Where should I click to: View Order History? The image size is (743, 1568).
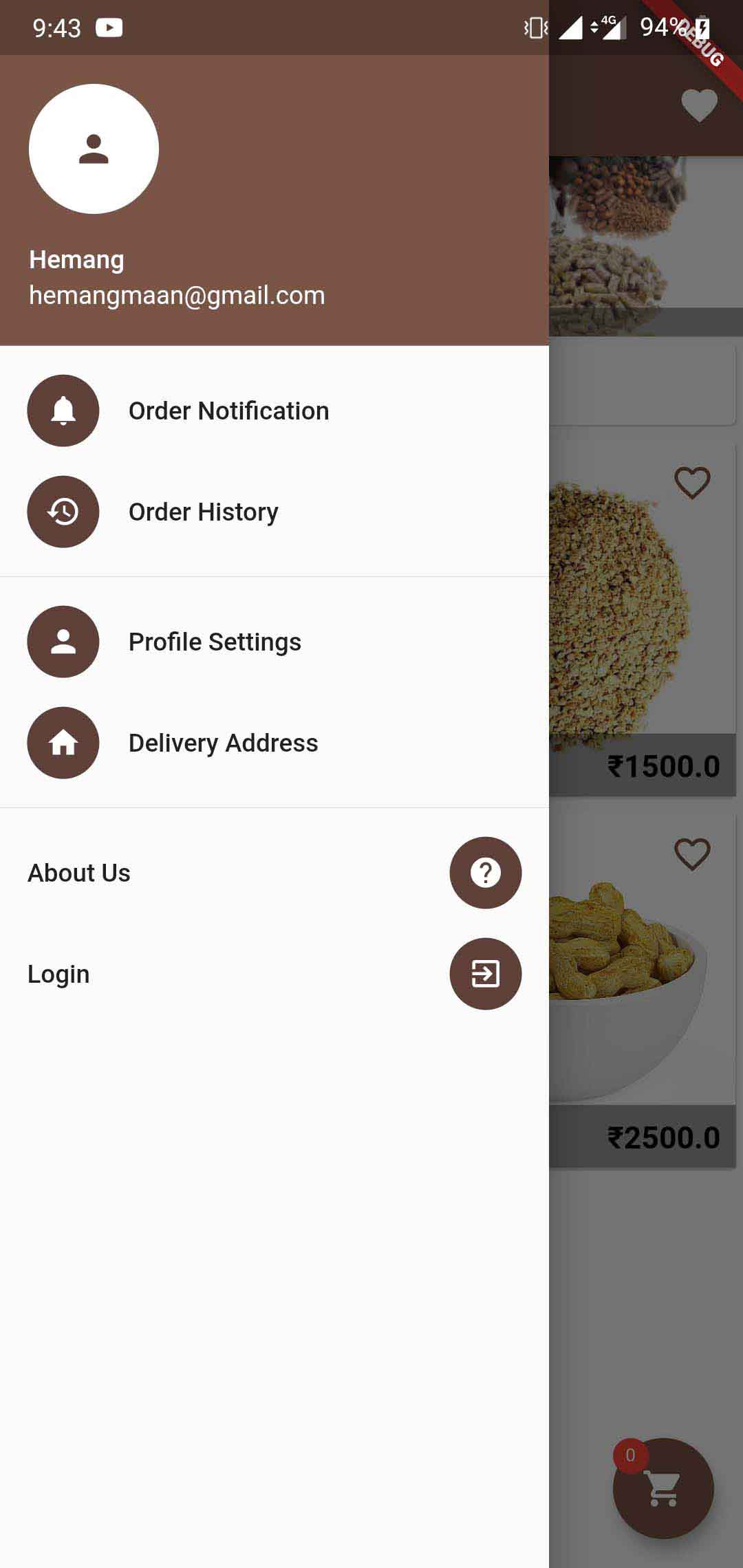pos(204,512)
